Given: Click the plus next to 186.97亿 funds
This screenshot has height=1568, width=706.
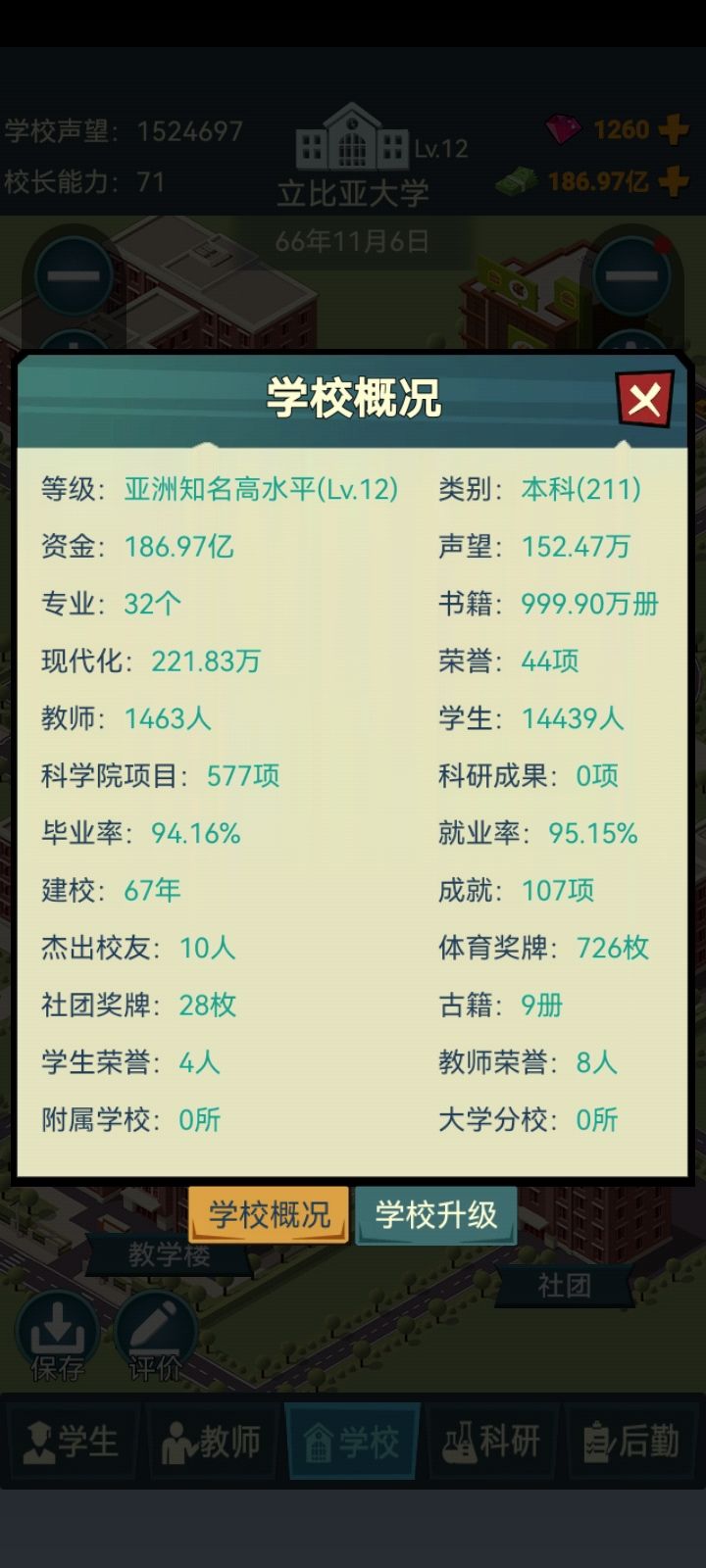Looking at the screenshot, I should pyautogui.click(x=675, y=179).
